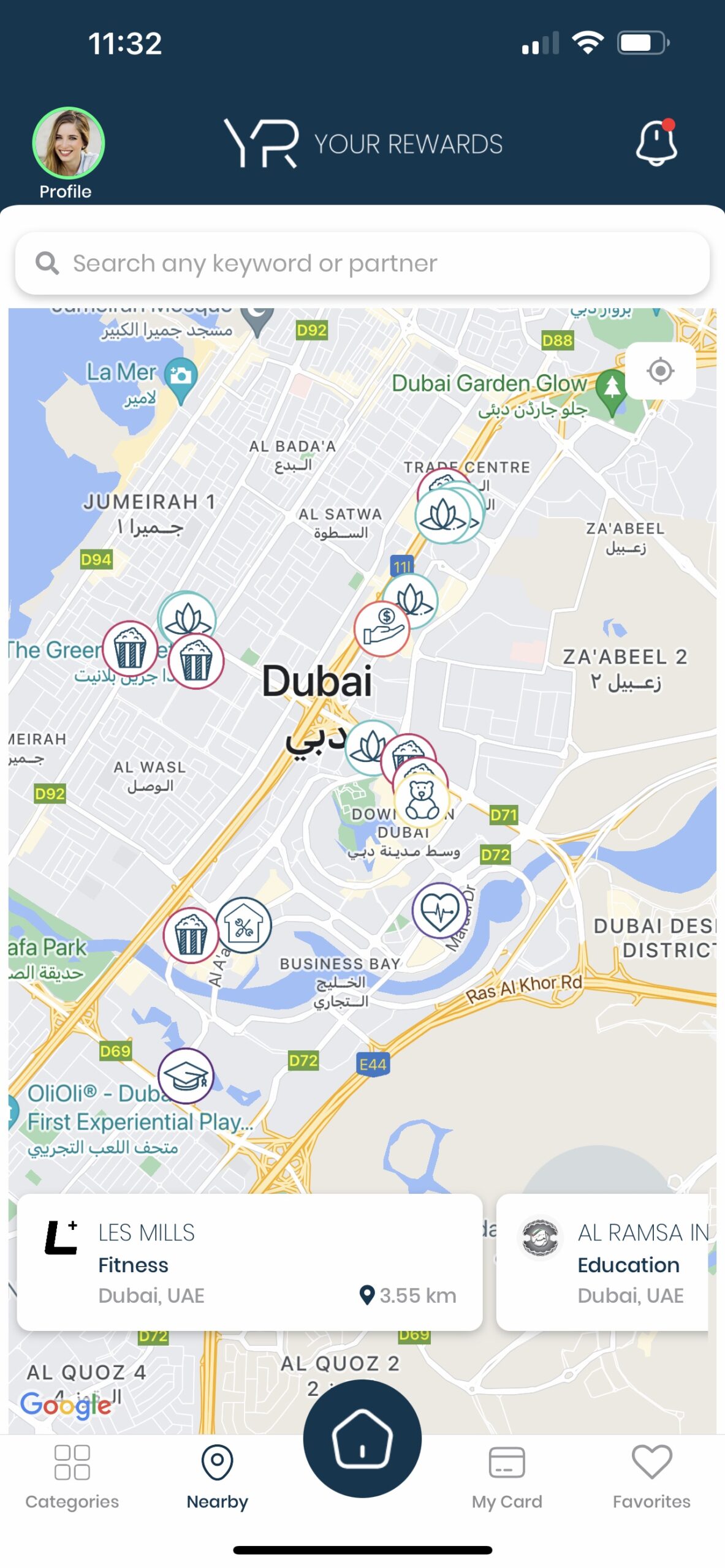725x1568 pixels.
Task: Open the notifications bell
Action: tap(656, 142)
